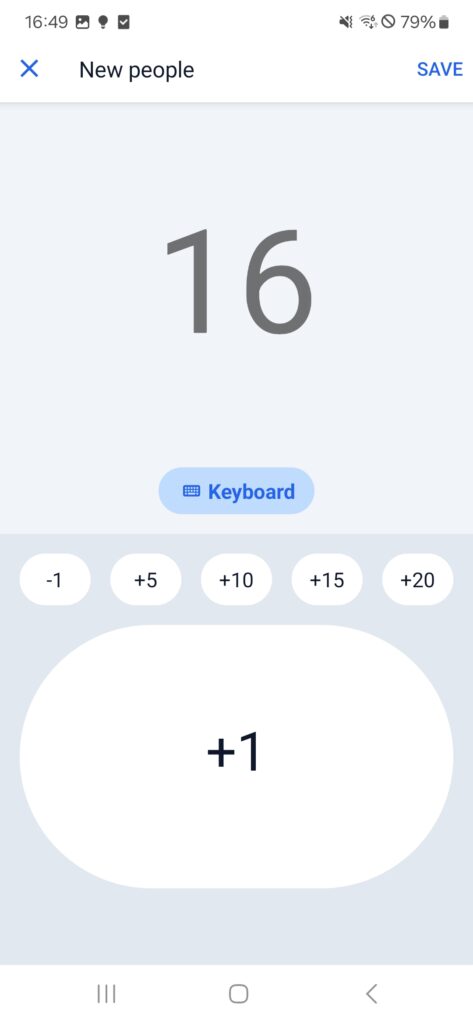
Task: Add twenty with the +20 chip
Action: coord(417,579)
